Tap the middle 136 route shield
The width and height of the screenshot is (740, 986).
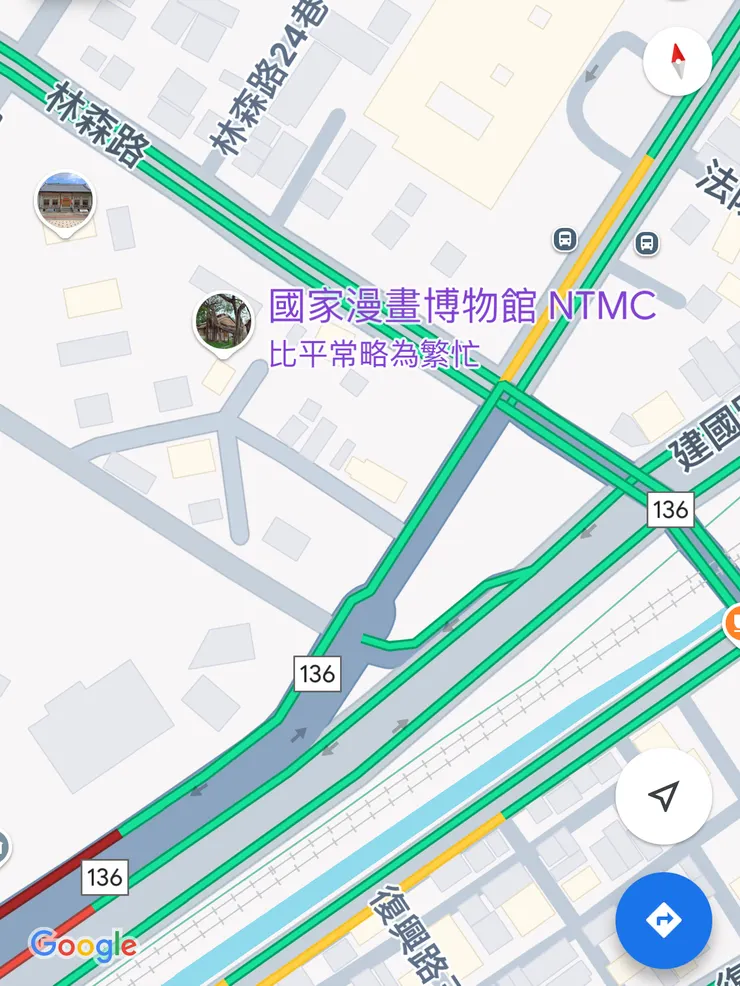pyautogui.click(x=316, y=672)
